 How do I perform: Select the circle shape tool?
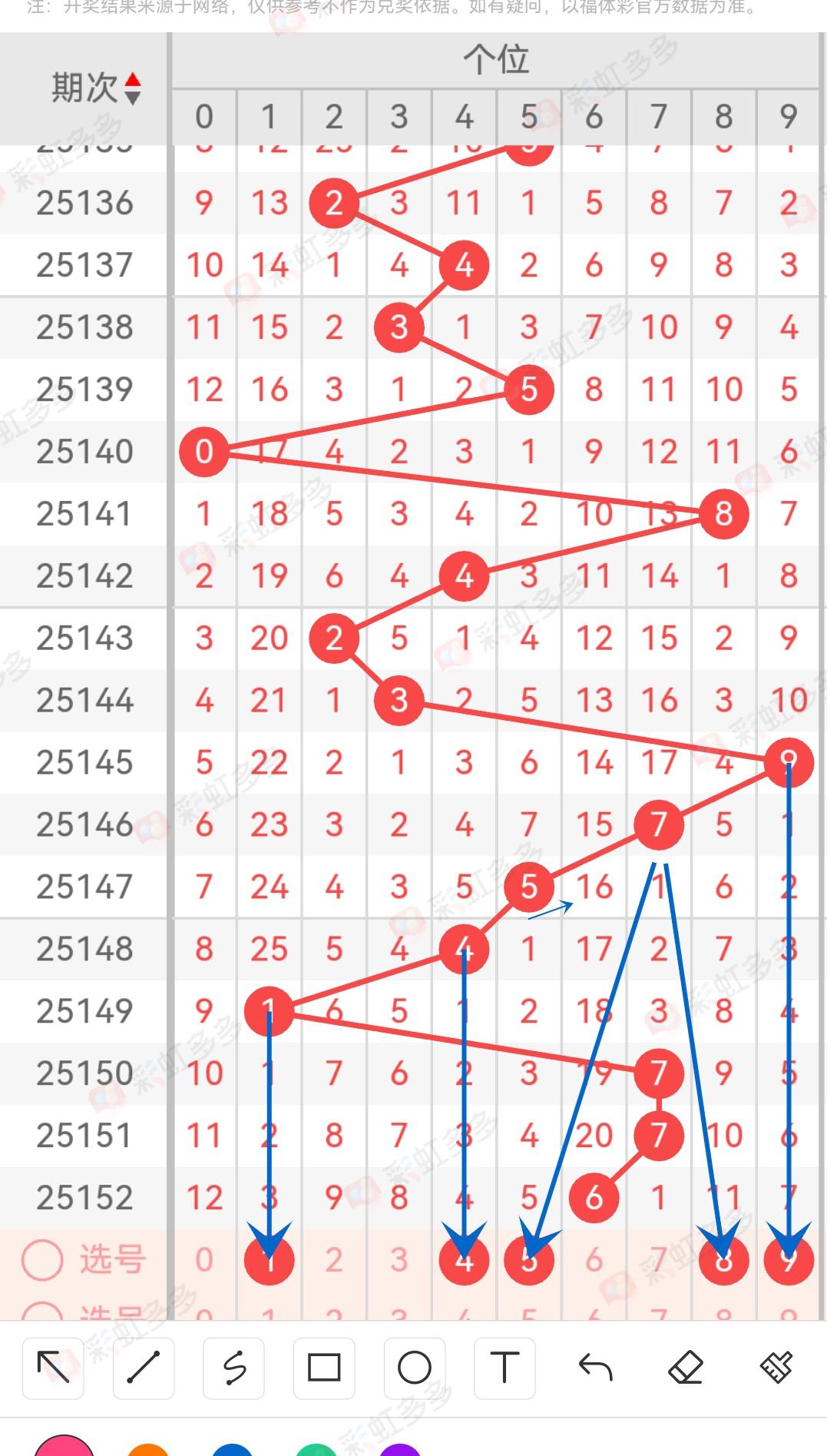(415, 1368)
